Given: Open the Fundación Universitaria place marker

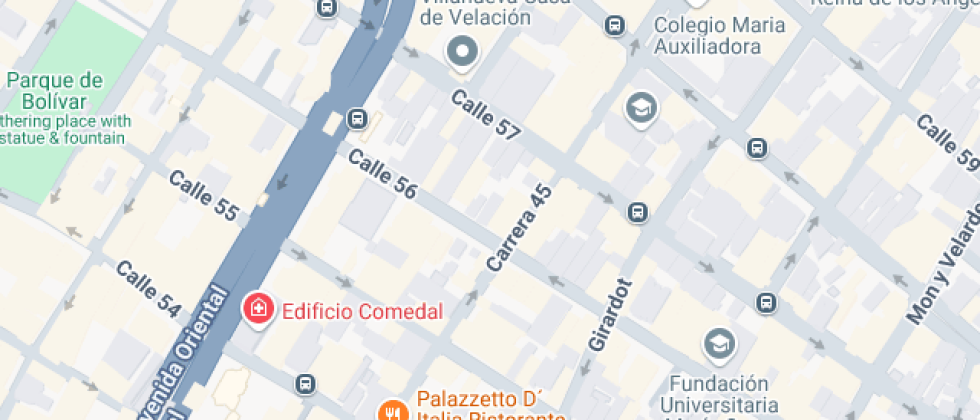Looking at the screenshot, I should [x=718, y=345].
